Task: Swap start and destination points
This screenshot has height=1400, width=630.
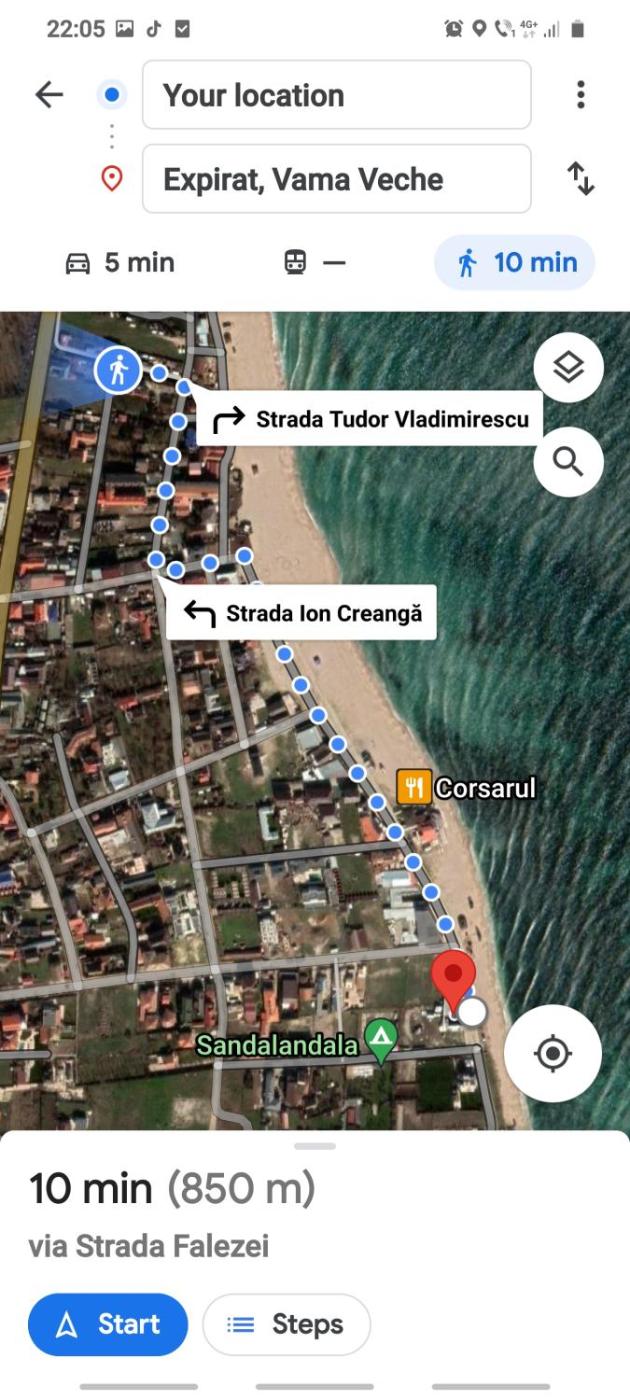Action: [x=580, y=179]
